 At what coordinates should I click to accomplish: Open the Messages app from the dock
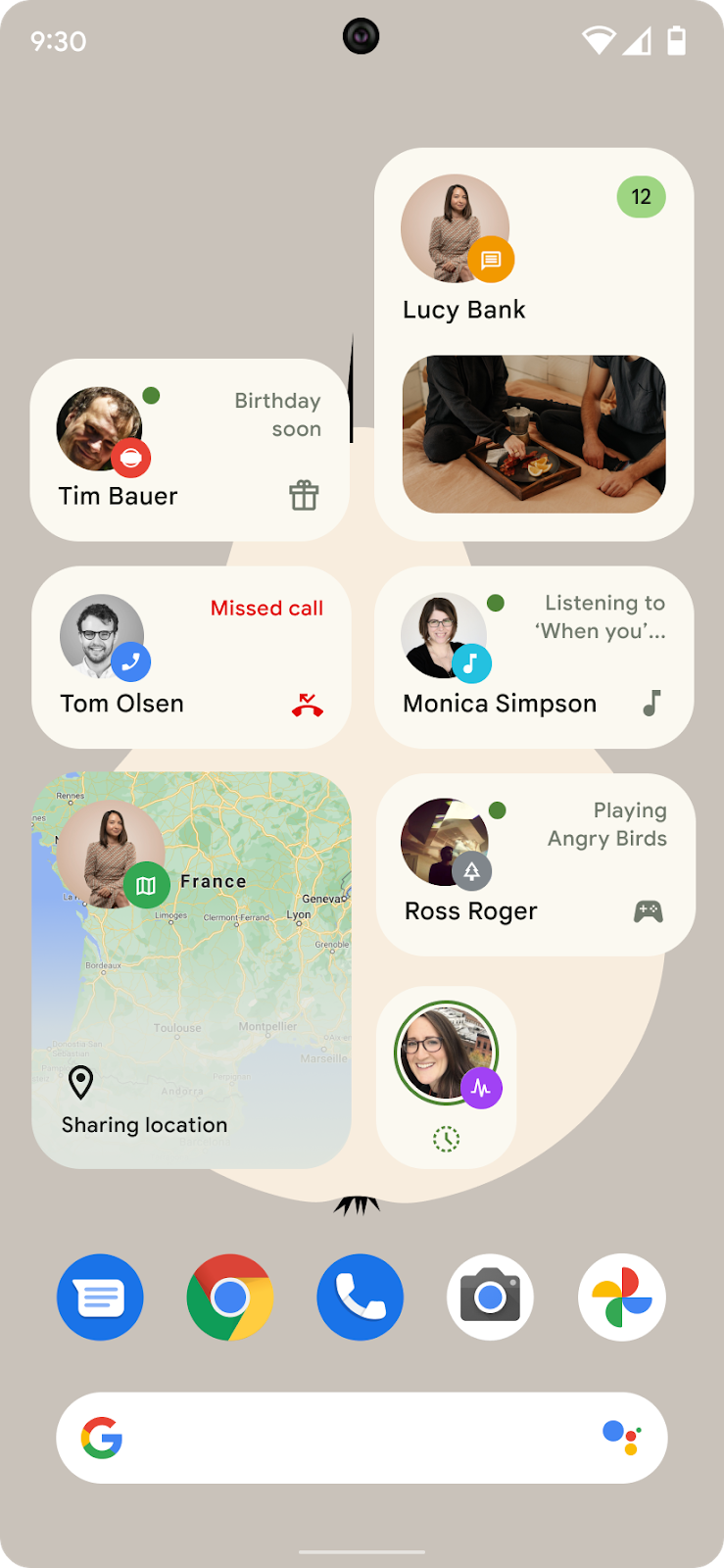pyautogui.click(x=100, y=1297)
